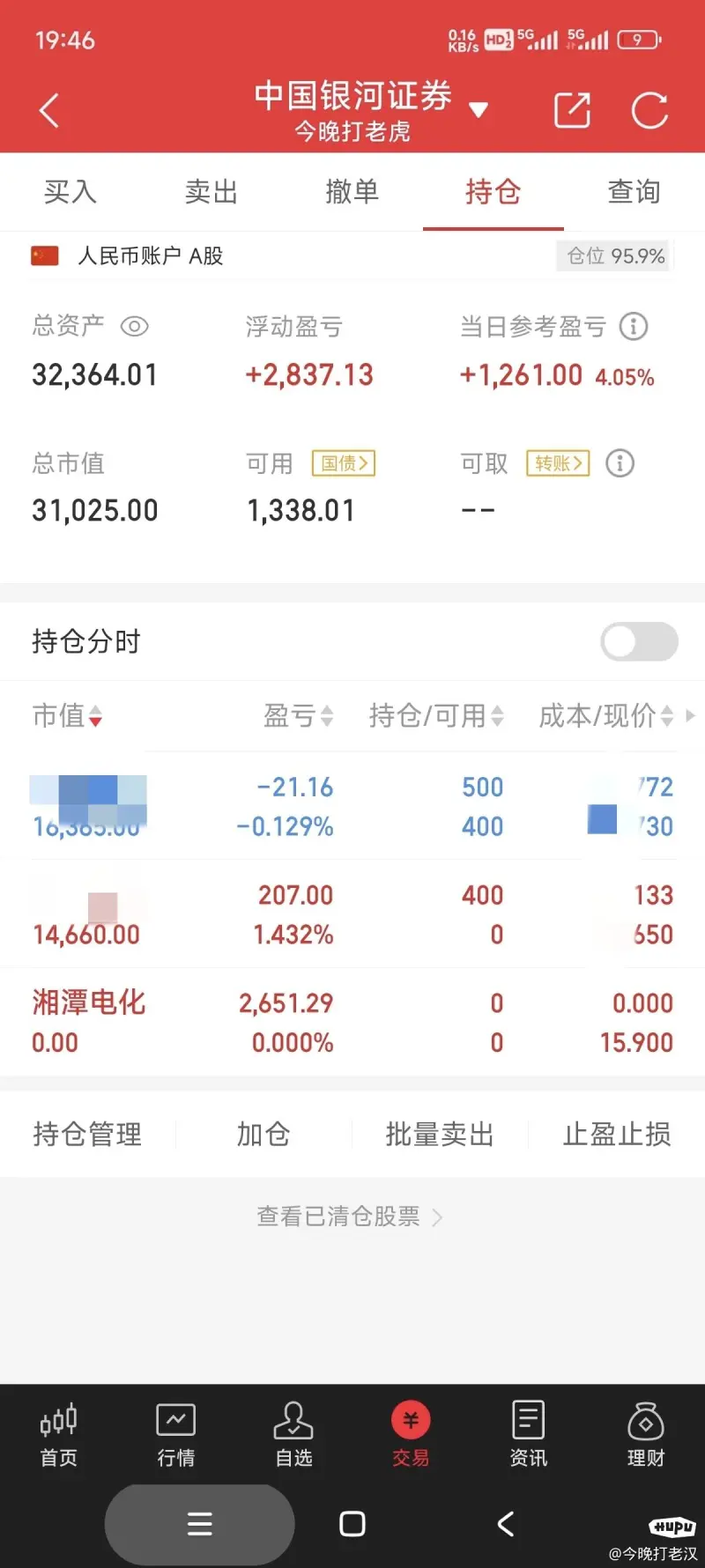Switch to the 卖出 tab
The width and height of the screenshot is (705, 1568).
point(211,191)
